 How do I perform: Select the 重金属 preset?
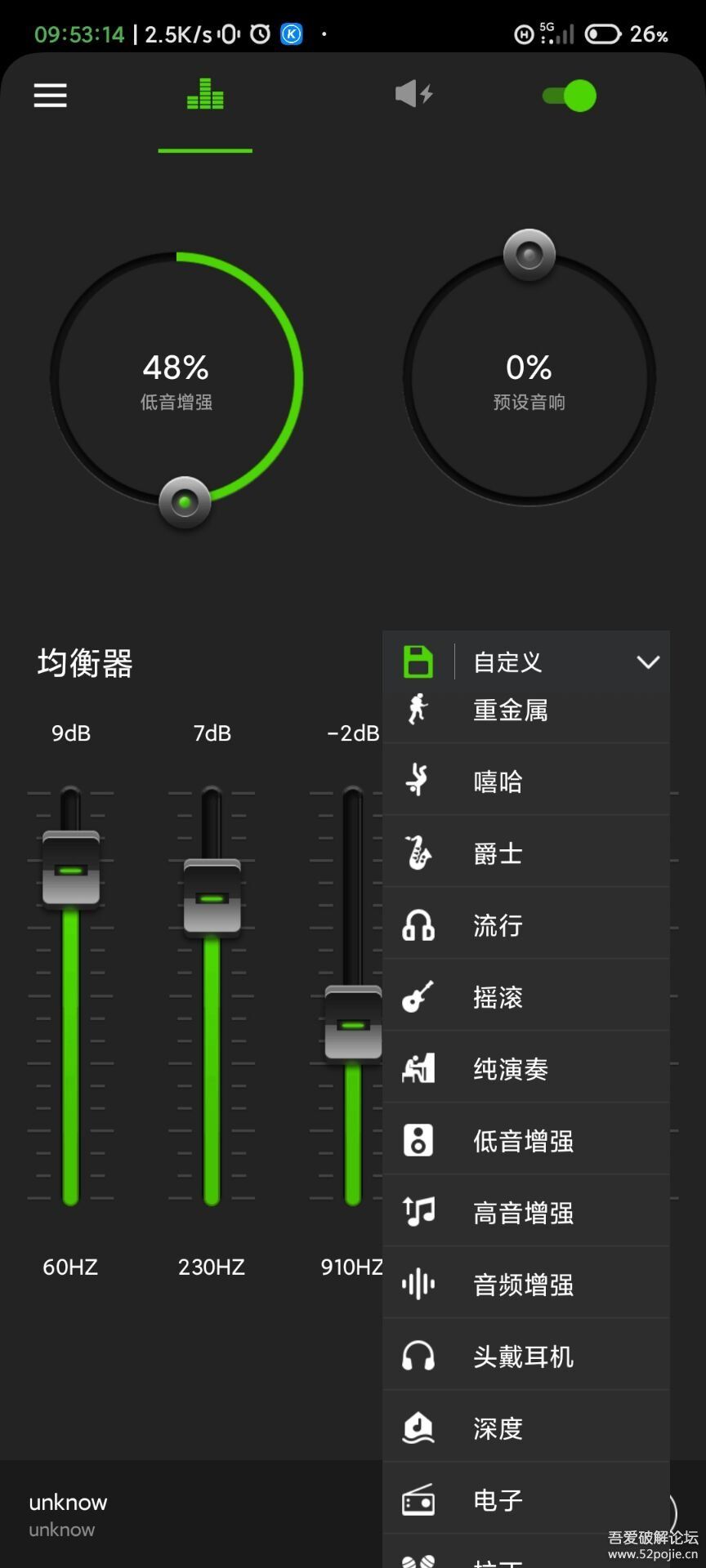[x=525, y=711]
